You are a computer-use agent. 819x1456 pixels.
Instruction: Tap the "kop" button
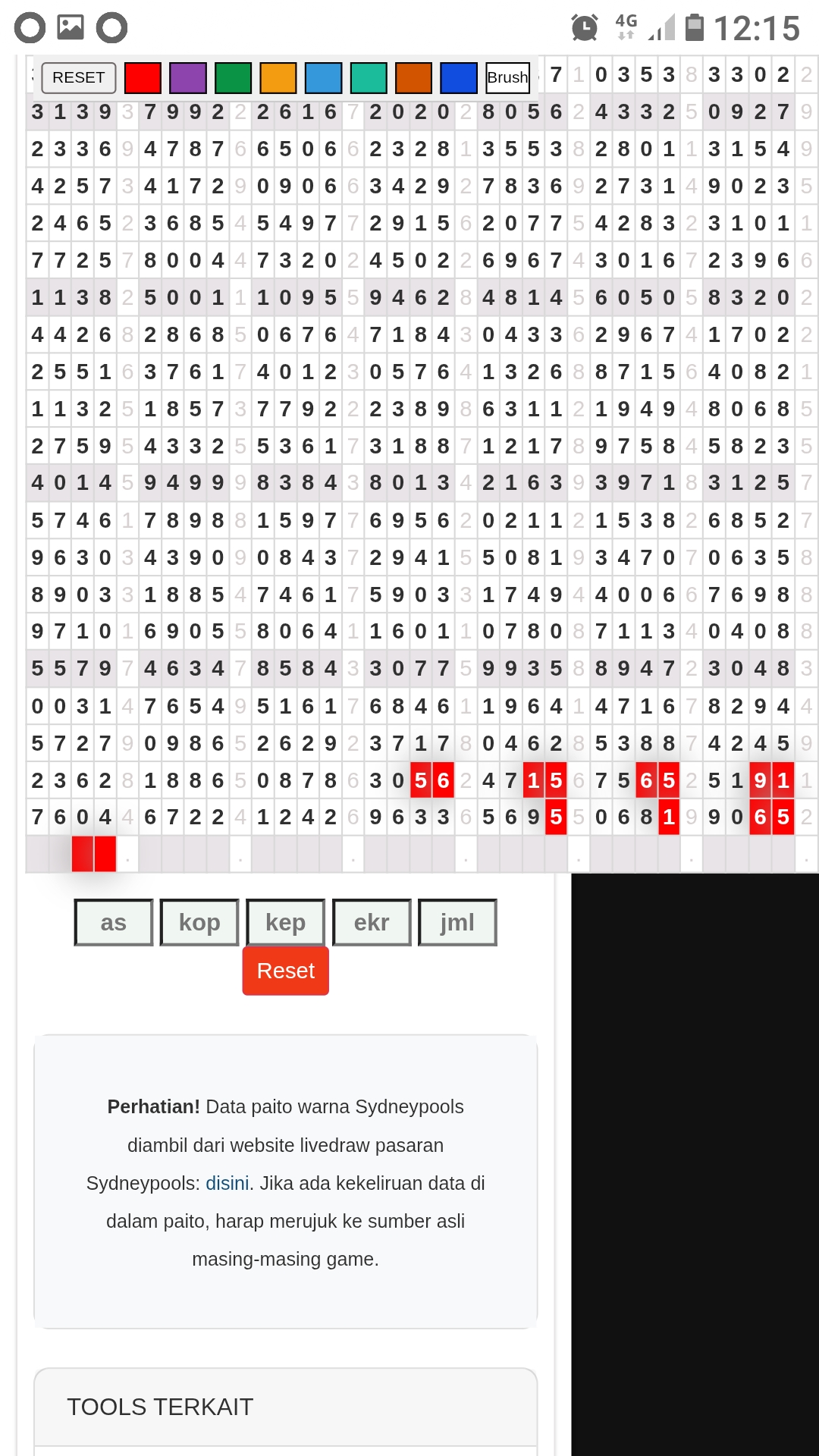tap(199, 922)
